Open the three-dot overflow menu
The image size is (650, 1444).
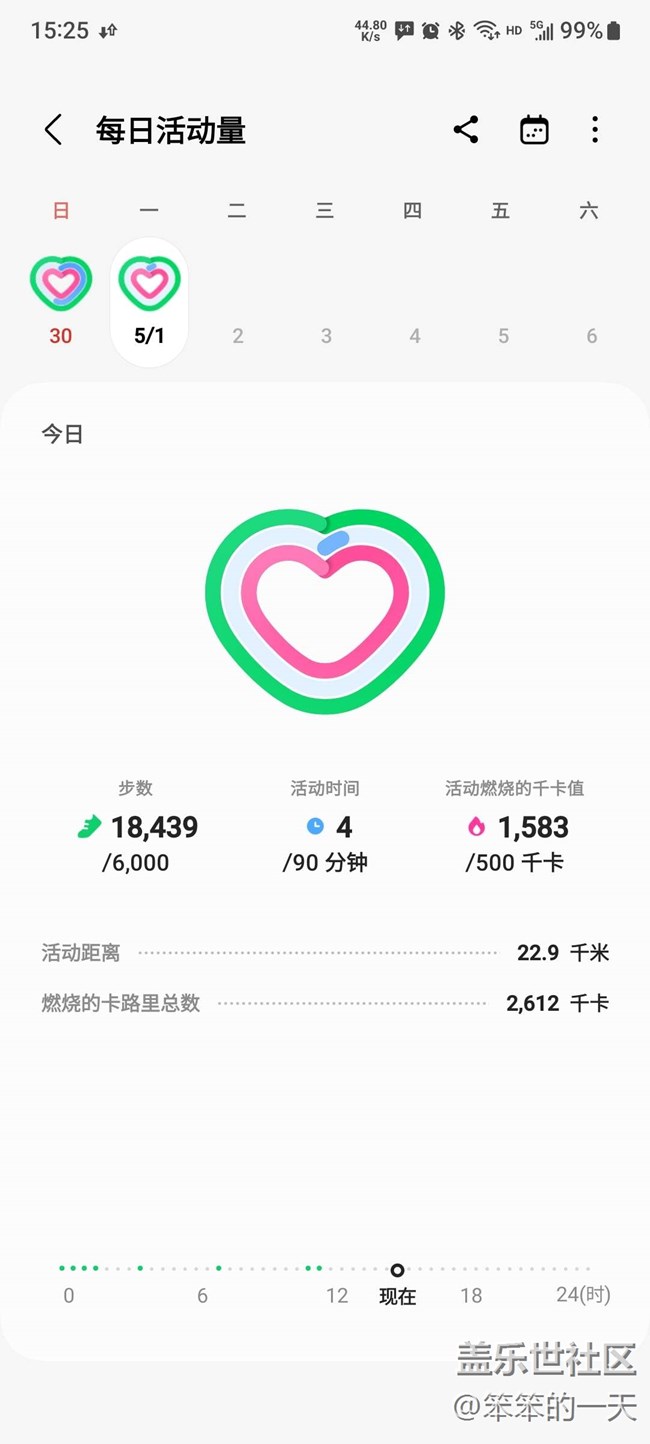click(595, 130)
